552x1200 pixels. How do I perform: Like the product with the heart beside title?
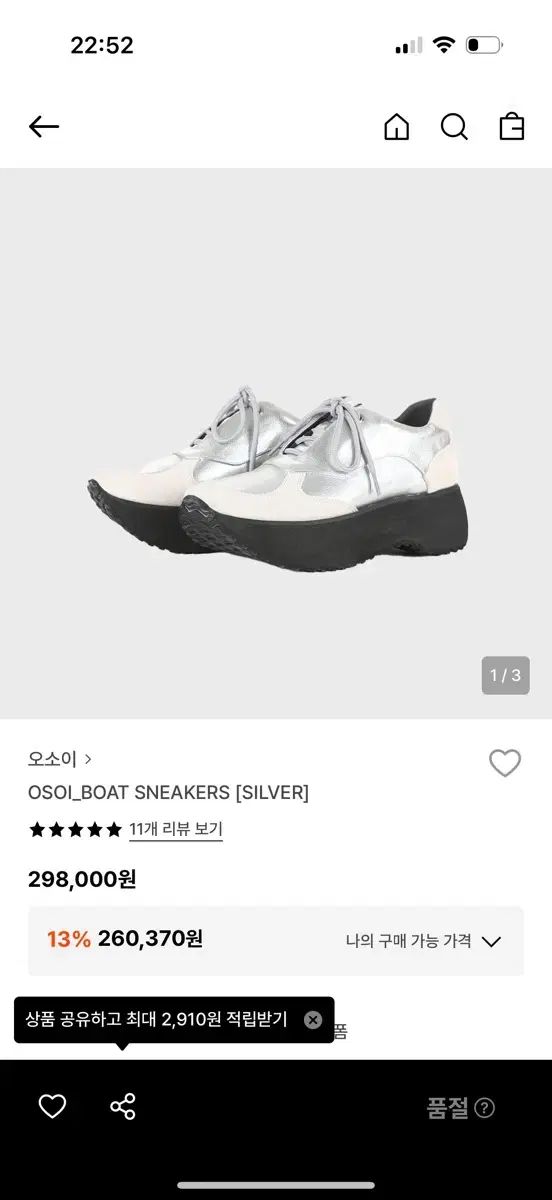[x=505, y=764]
